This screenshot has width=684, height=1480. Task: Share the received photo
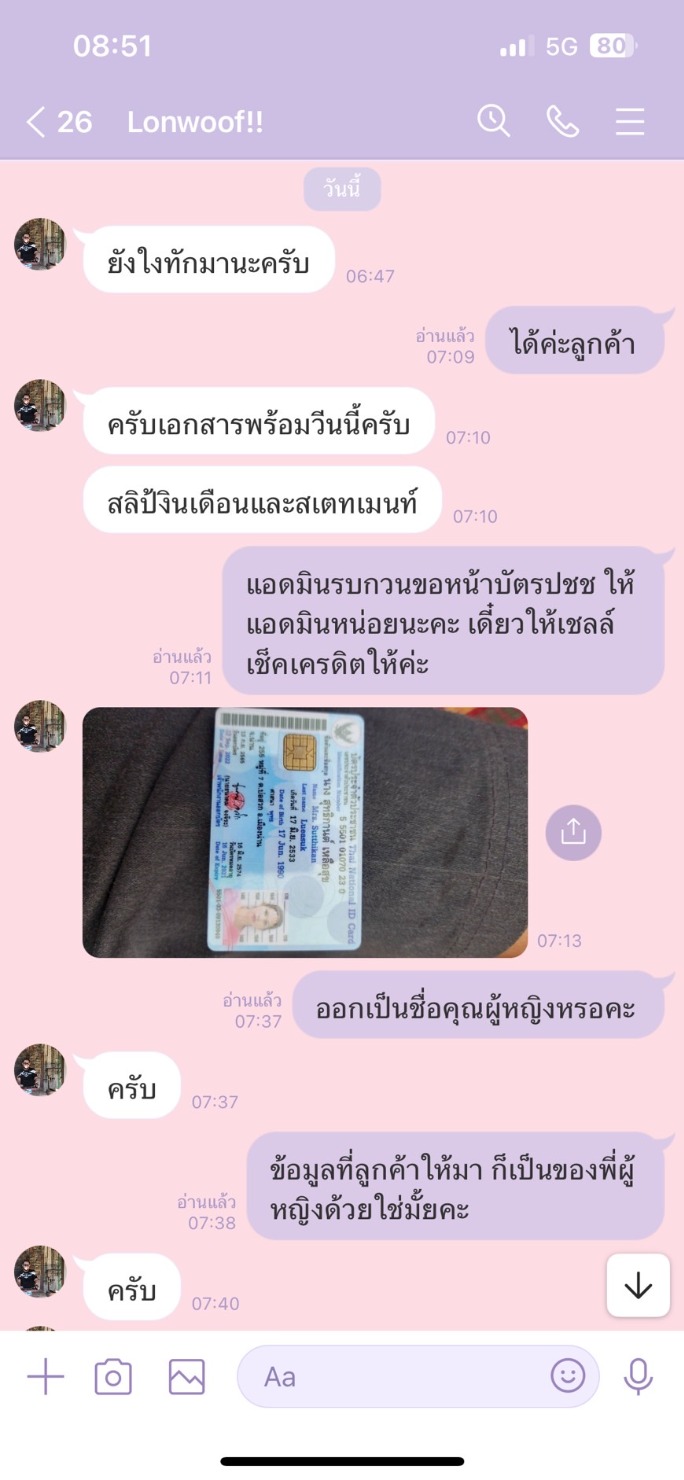[x=573, y=833]
